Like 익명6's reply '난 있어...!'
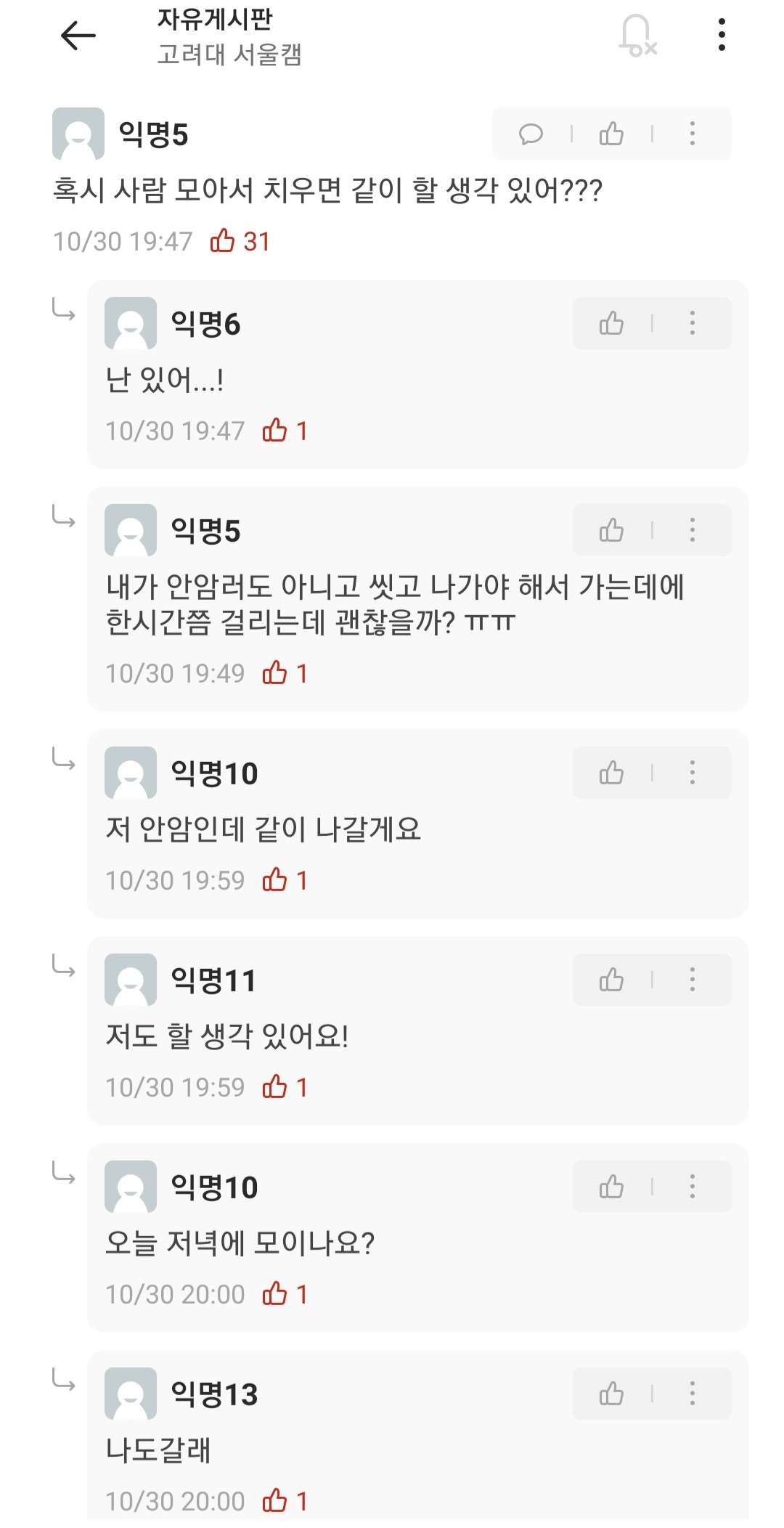The image size is (784, 1528). (x=611, y=323)
